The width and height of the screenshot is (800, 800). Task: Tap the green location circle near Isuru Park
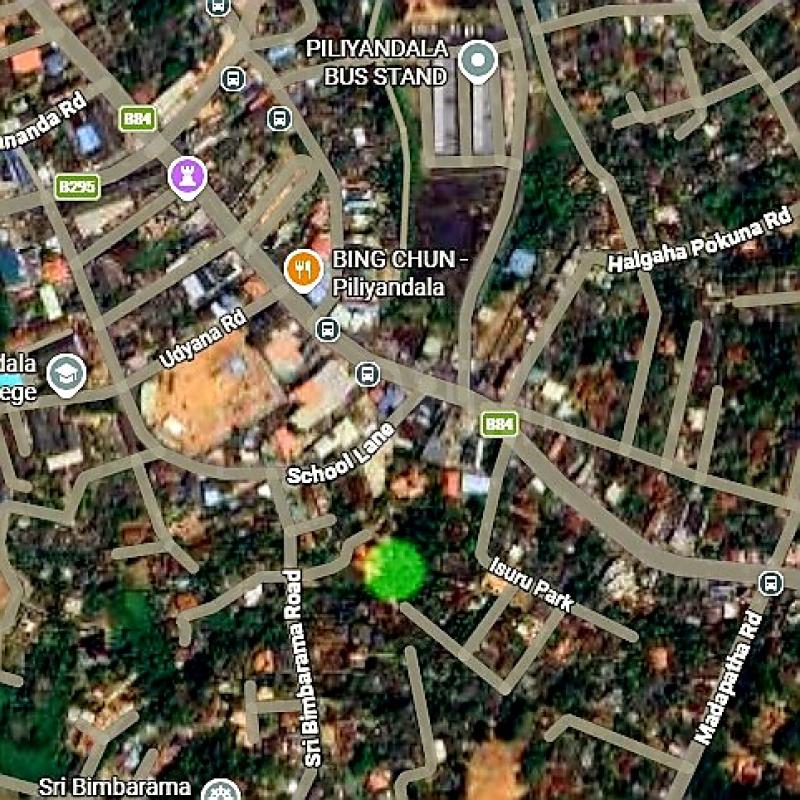coord(397,570)
